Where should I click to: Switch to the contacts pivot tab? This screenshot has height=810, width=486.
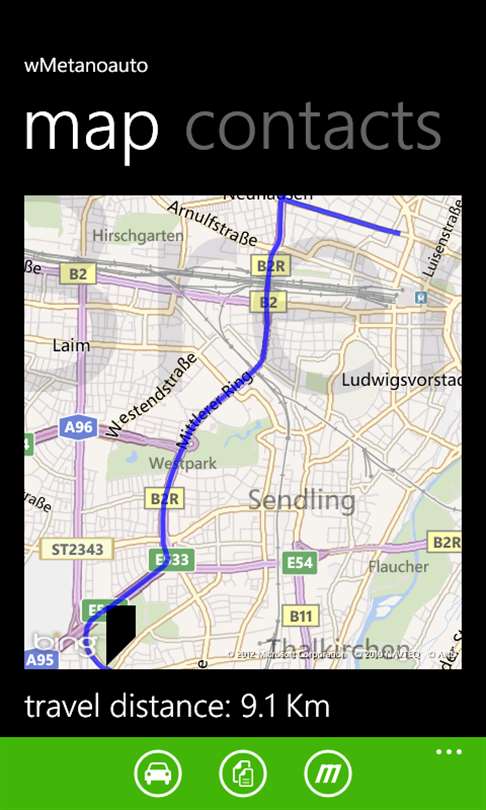[313, 128]
